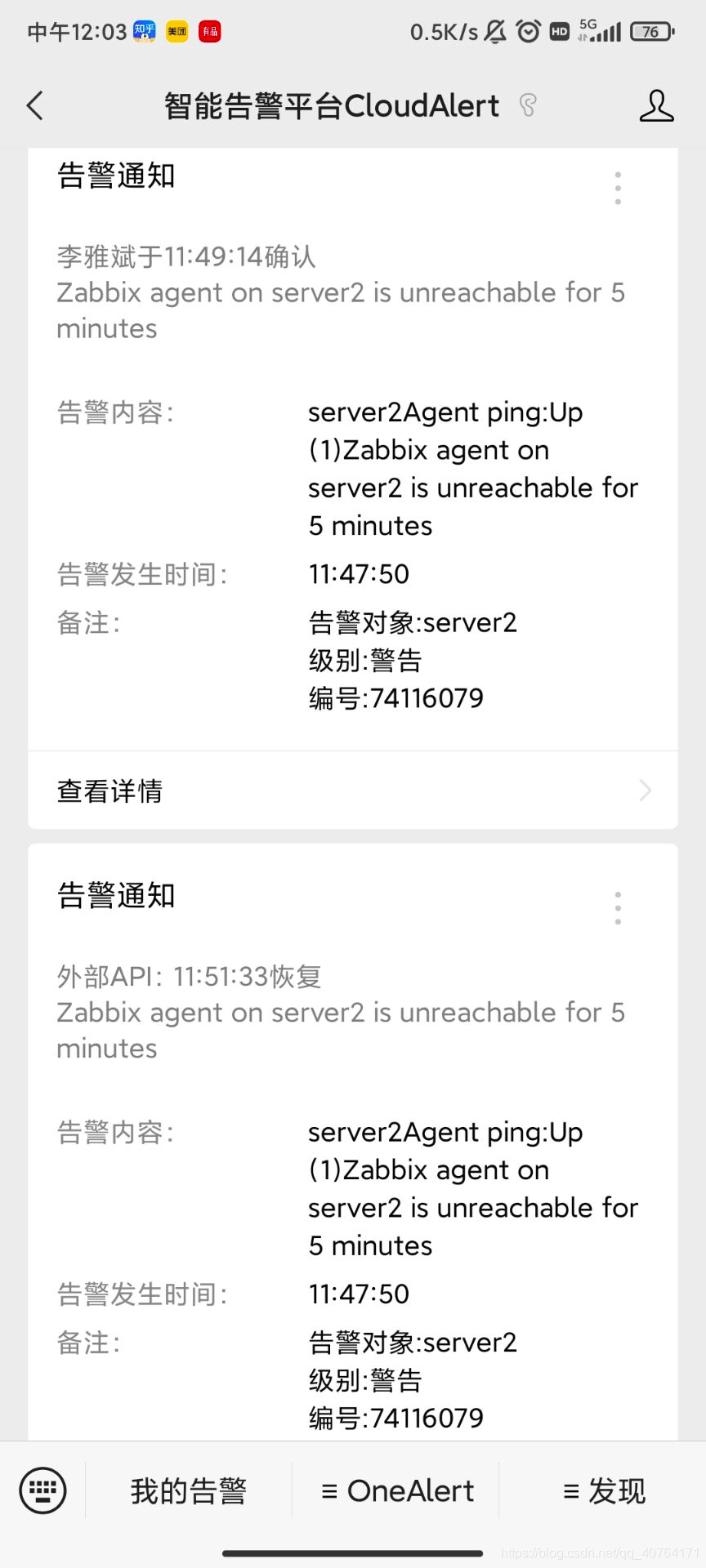Viewport: 706px width, 1568px height.
Task: Tap the battery level indicator showing 76
Action: coord(650,31)
